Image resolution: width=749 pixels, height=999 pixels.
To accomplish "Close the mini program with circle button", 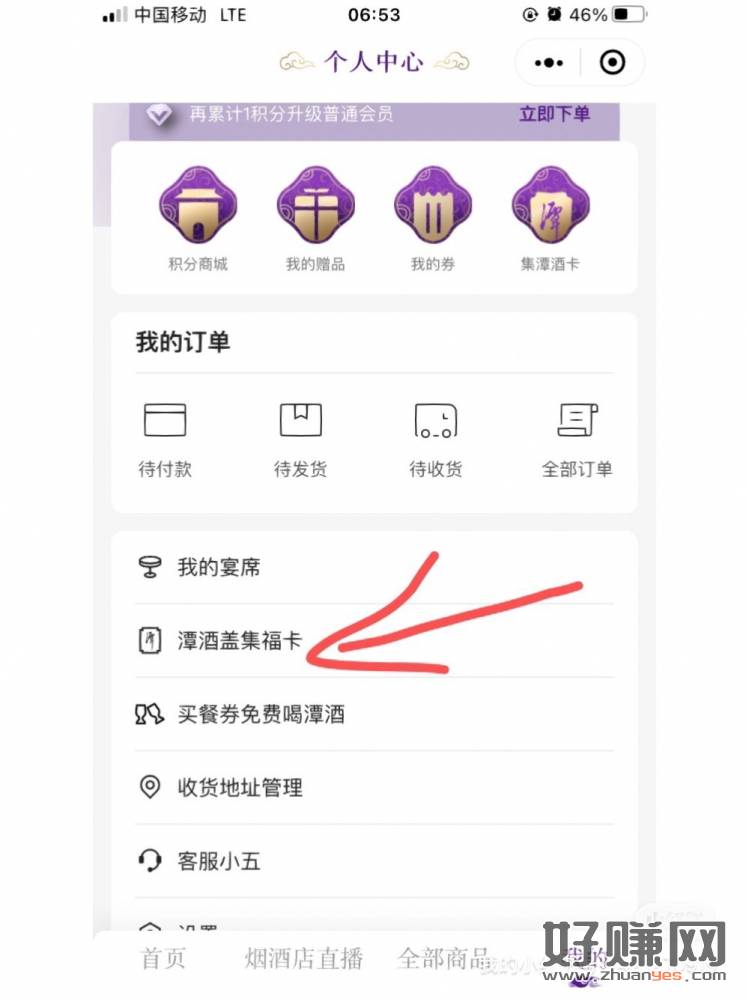I will pos(612,62).
